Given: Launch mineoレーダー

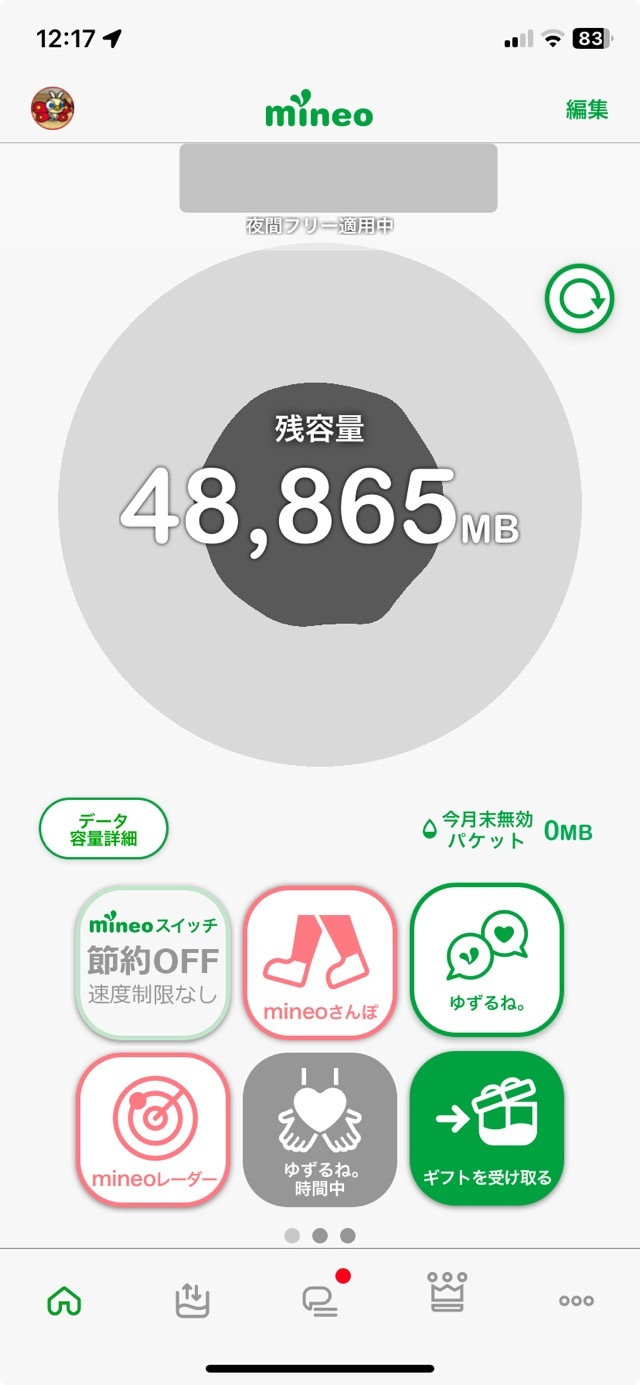Looking at the screenshot, I should coord(154,1129).
